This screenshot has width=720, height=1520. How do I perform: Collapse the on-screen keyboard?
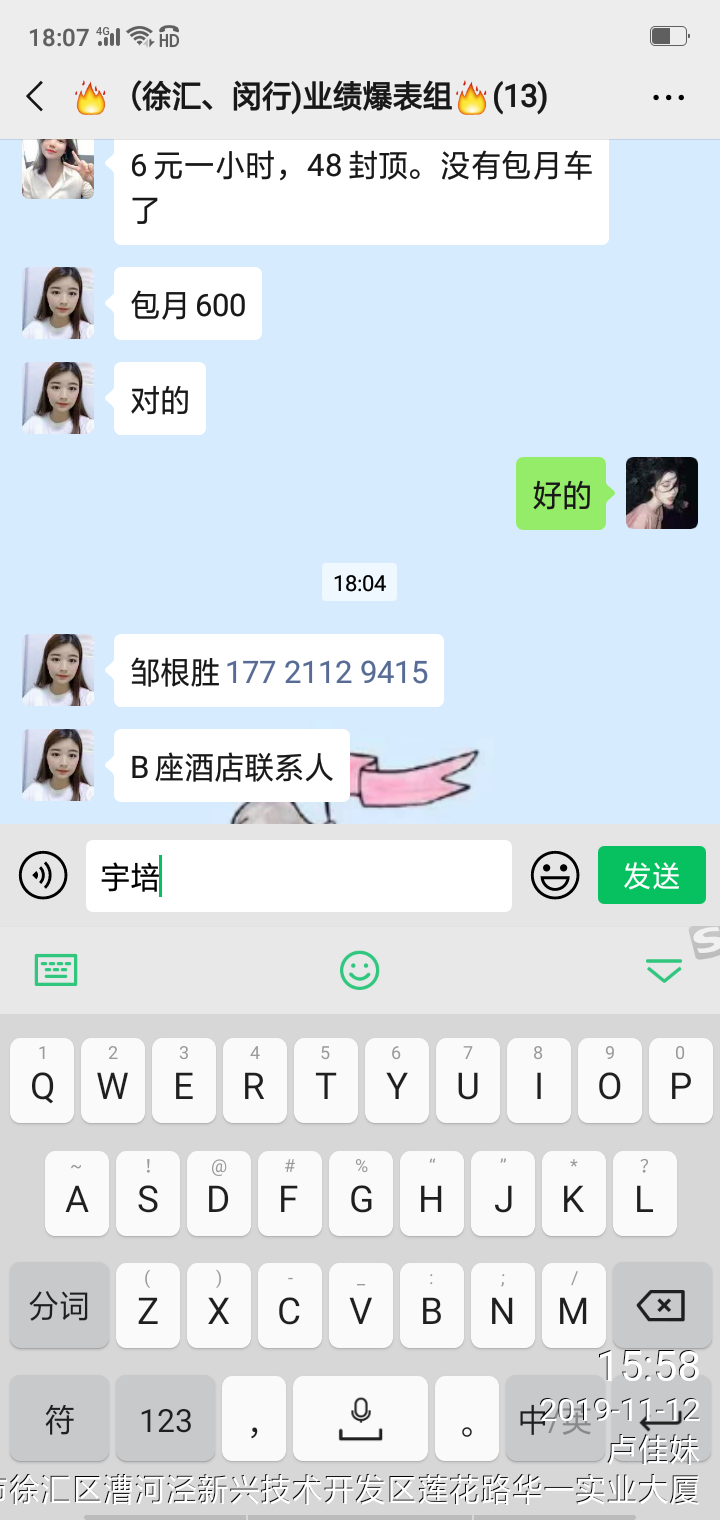(x=663, y=969)
